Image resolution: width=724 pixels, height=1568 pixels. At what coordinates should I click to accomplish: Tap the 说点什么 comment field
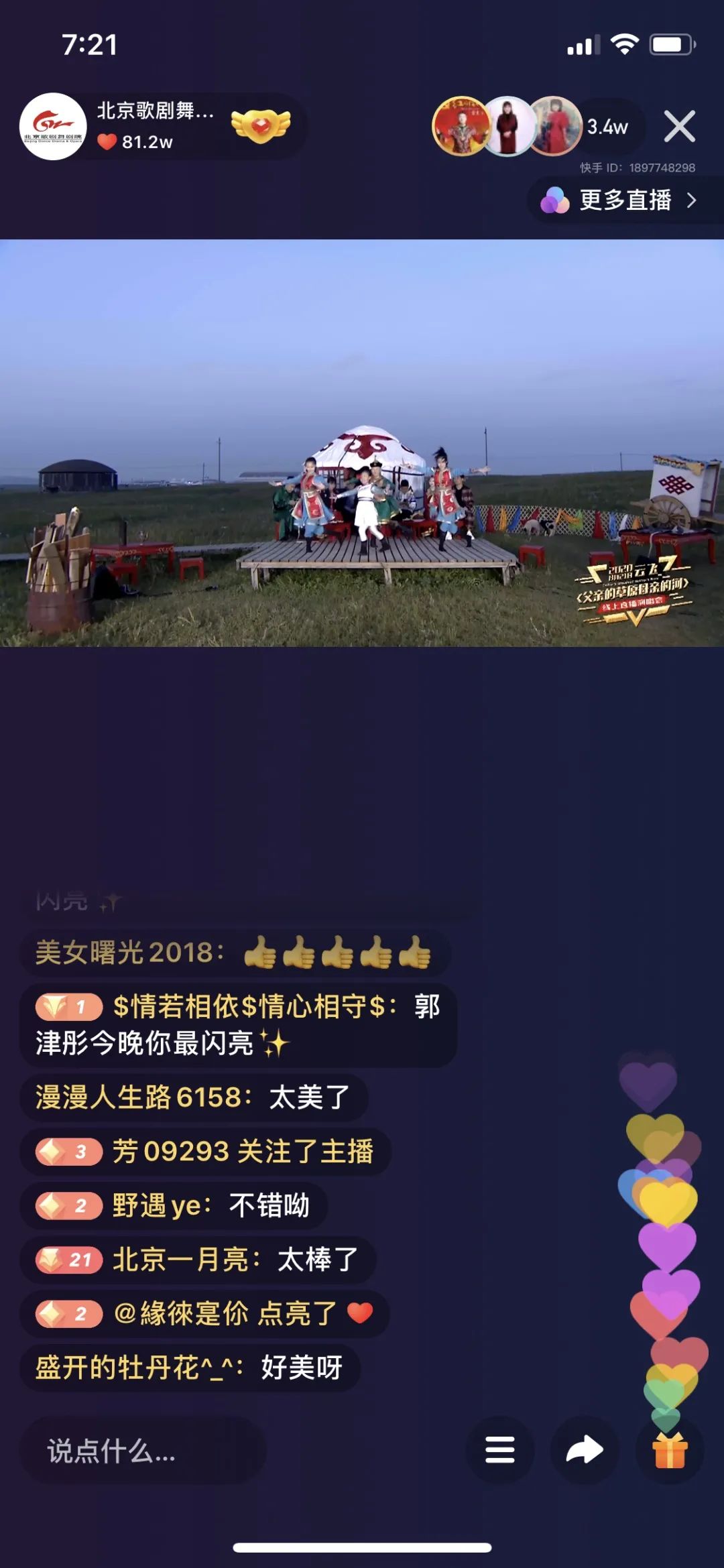(142, 1451)
